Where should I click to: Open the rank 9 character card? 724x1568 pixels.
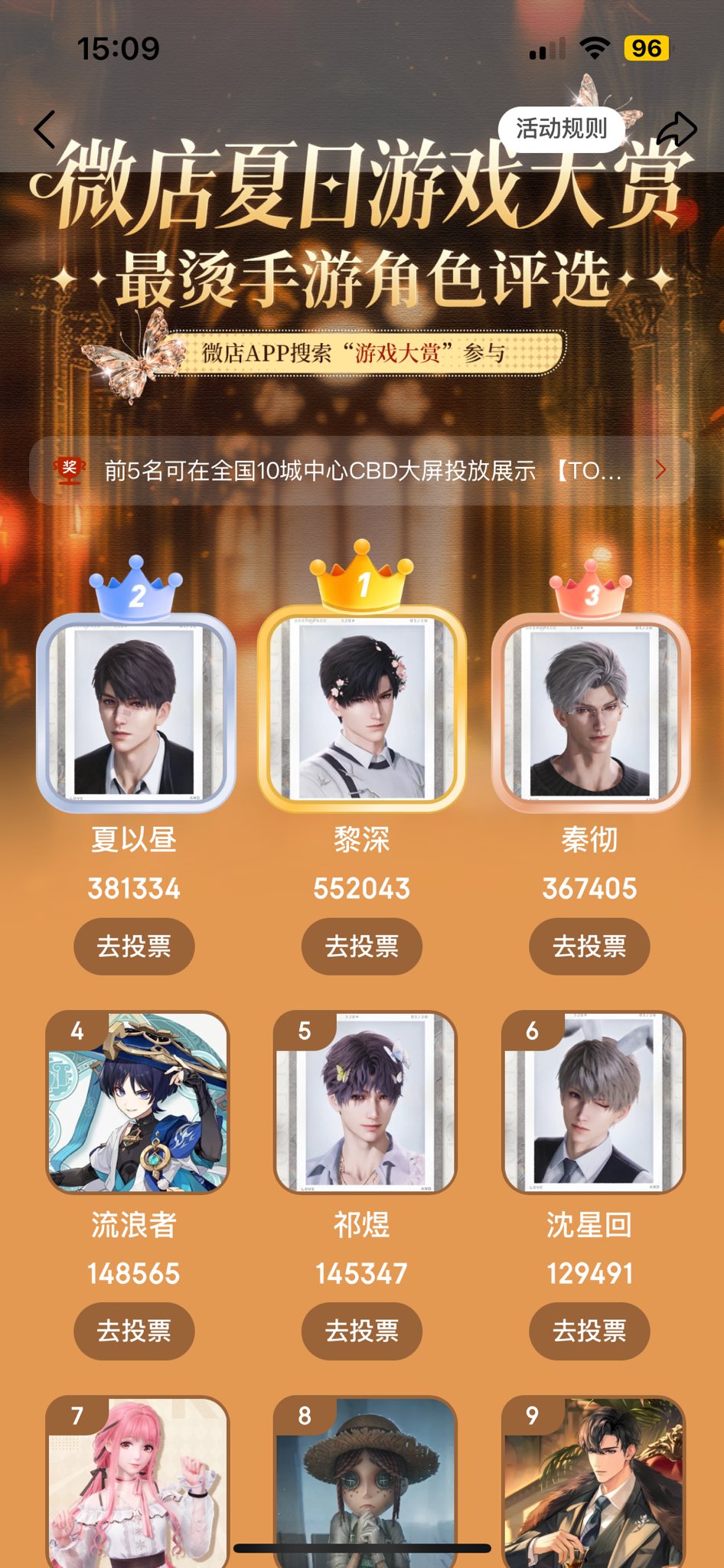tap(593, 1481)
